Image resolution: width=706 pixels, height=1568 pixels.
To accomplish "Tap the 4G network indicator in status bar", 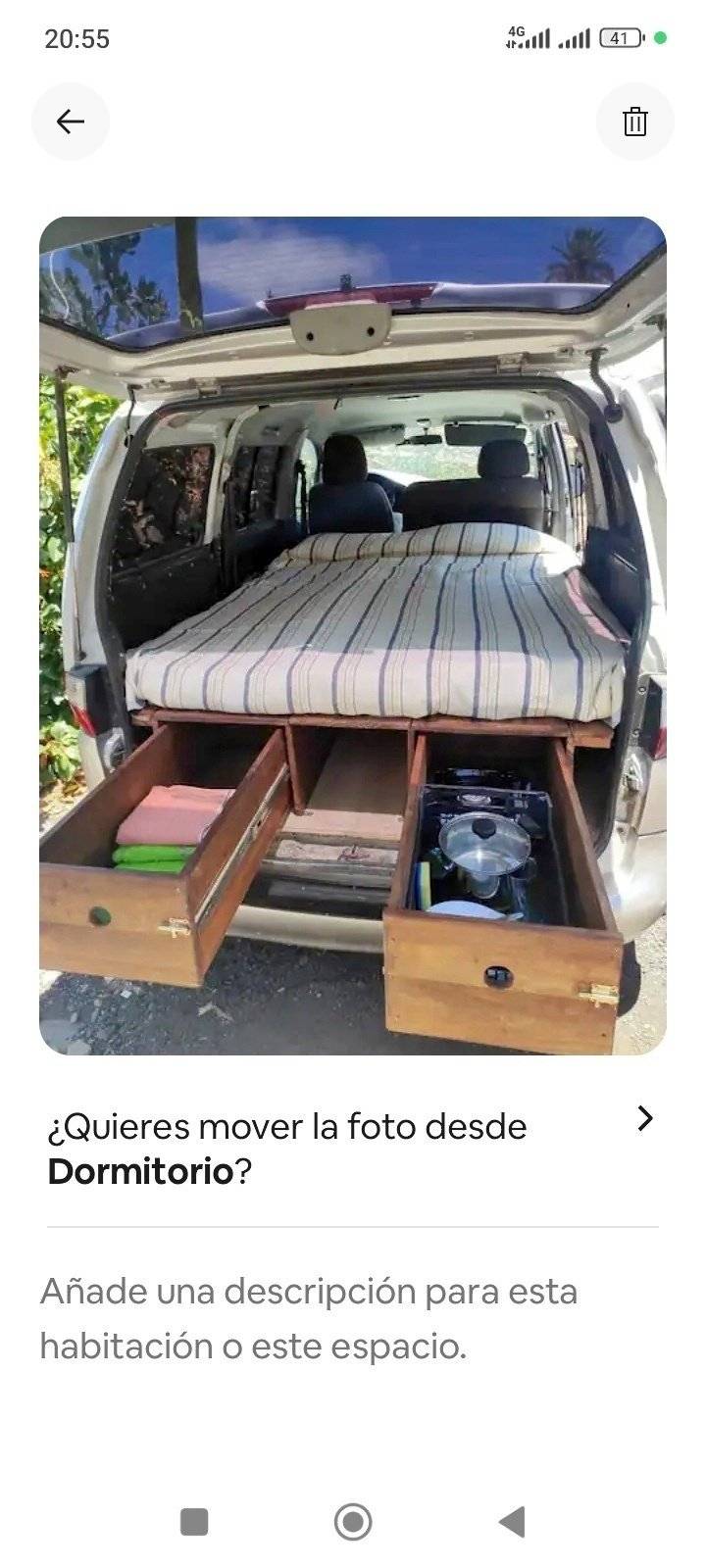I will pyautogui.click(x=526, y=37).
